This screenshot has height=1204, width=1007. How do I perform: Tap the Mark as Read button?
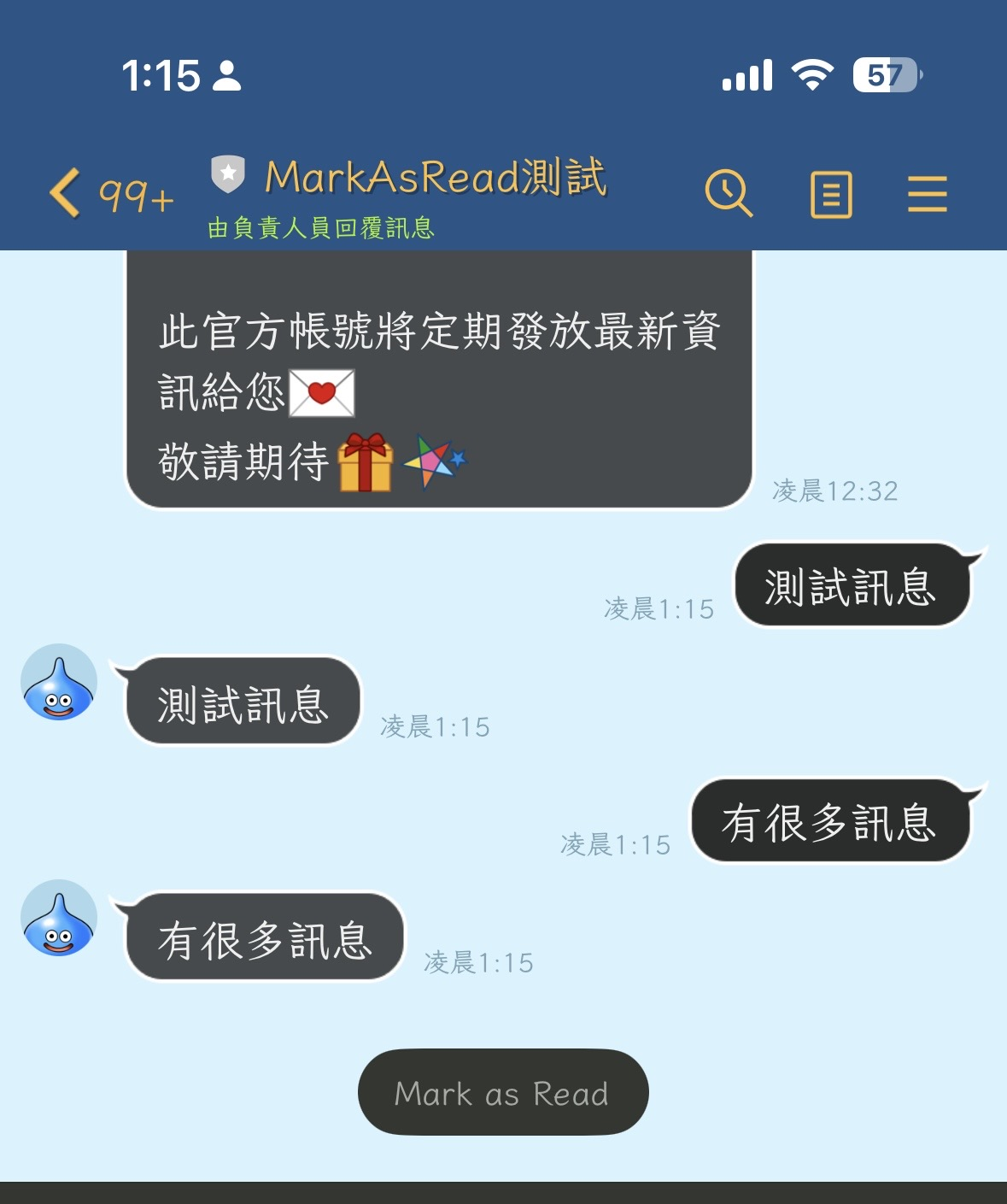[x=503, y=1092]
